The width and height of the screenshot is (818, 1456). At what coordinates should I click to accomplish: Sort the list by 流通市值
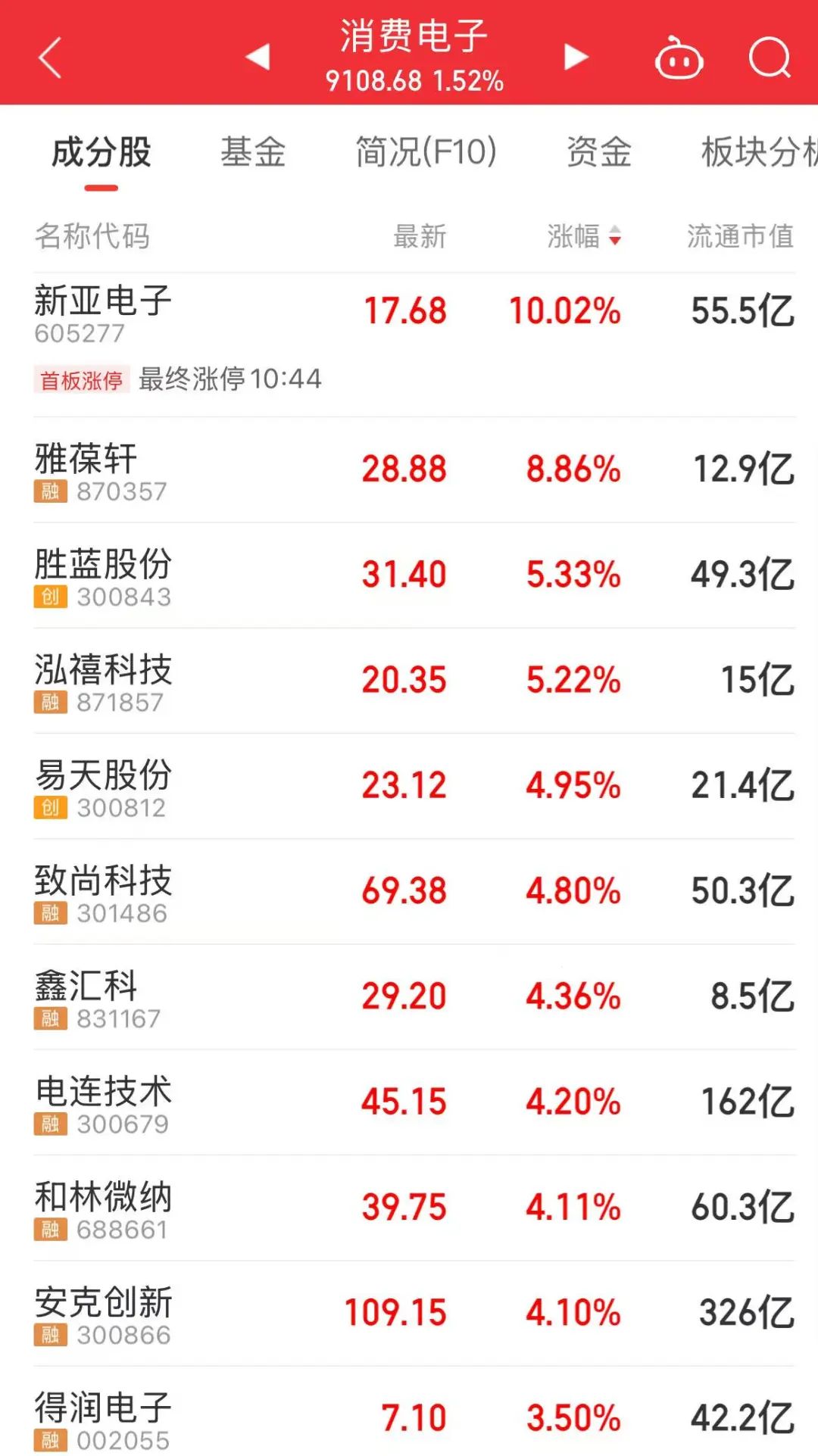point(740,236)
